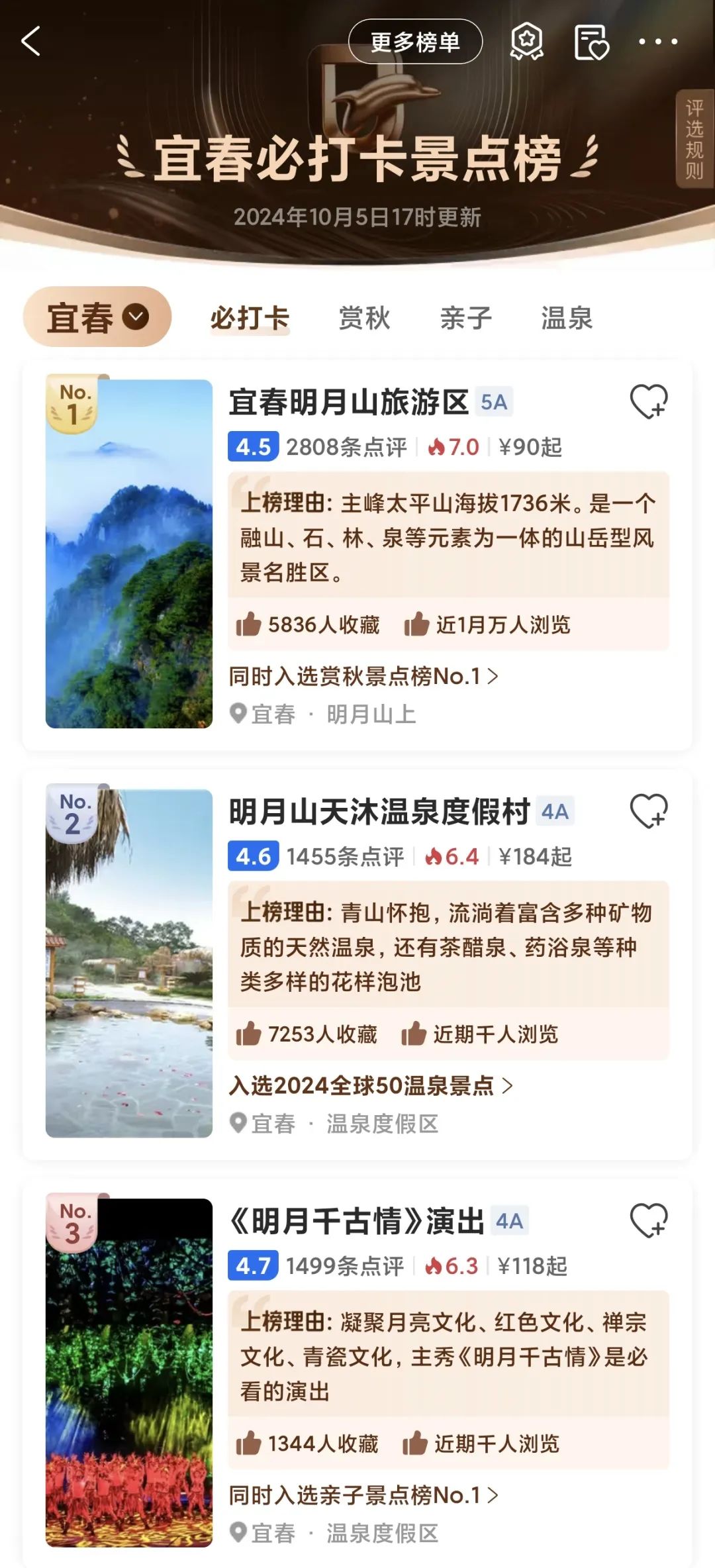
Task: Open the three-dot overflow menu
Action: click(x=657, y=42)
